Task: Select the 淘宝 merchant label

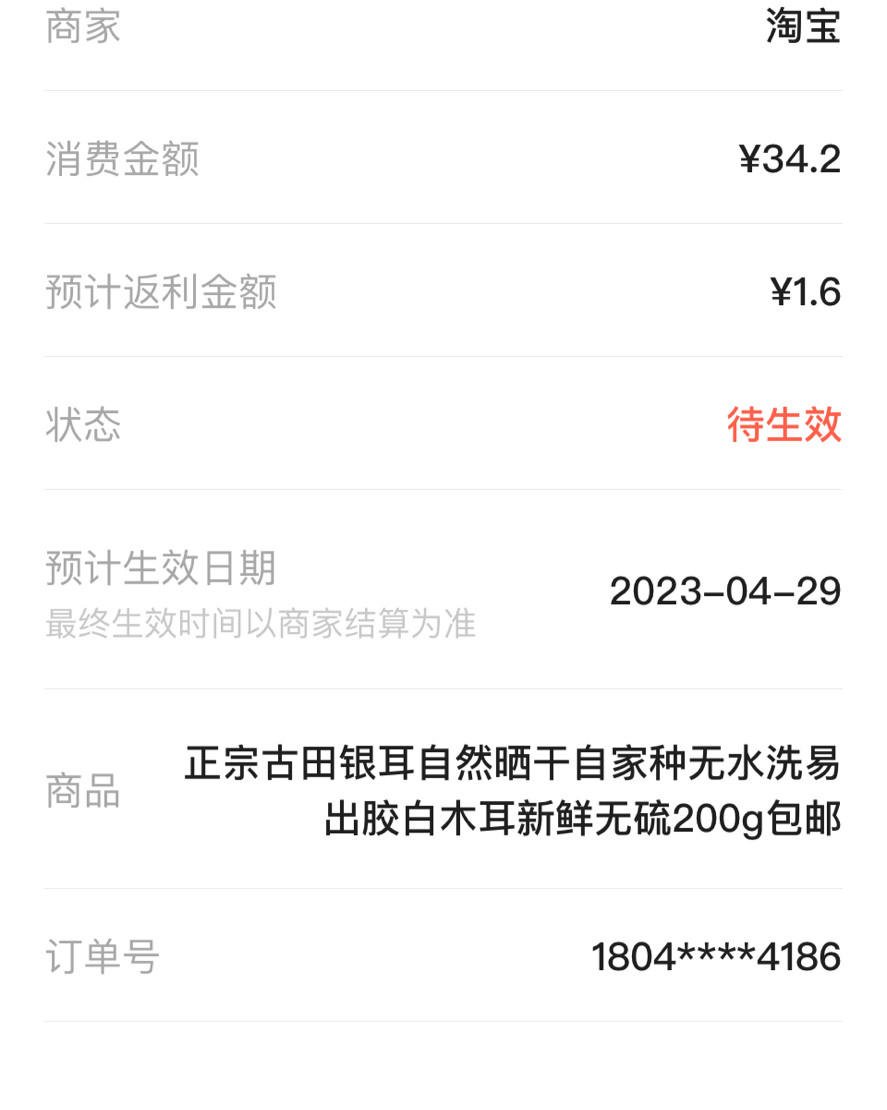Action: point(803,27)
